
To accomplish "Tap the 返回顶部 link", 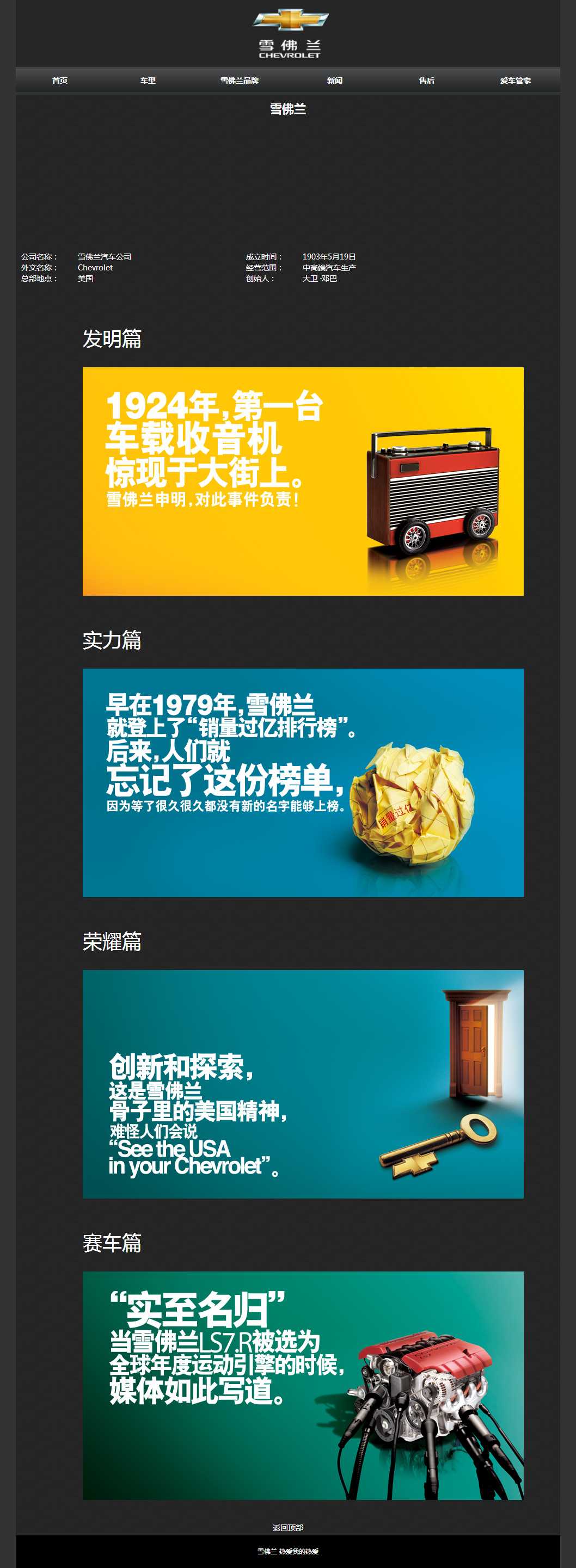I will (287, 1527).
